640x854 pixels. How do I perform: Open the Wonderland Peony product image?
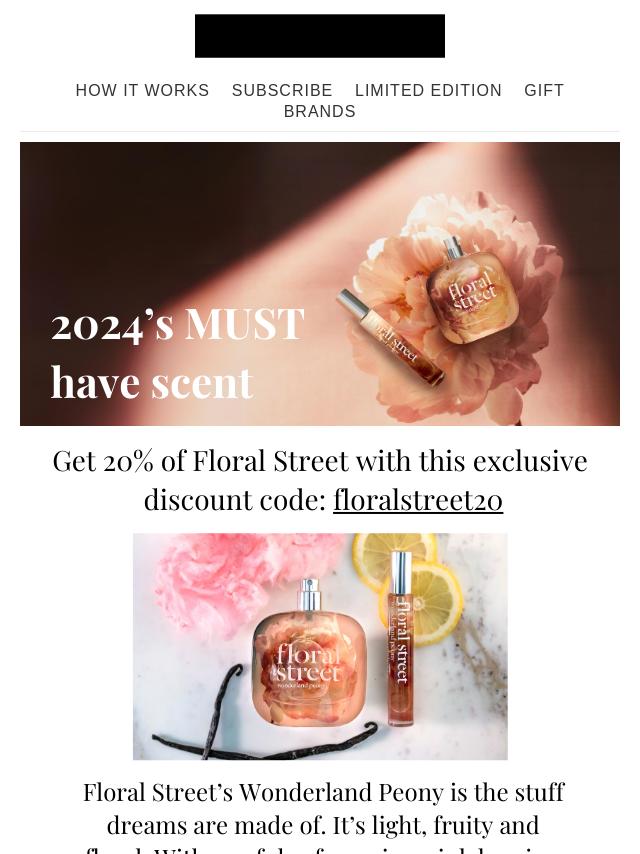[x=320, y=646]
